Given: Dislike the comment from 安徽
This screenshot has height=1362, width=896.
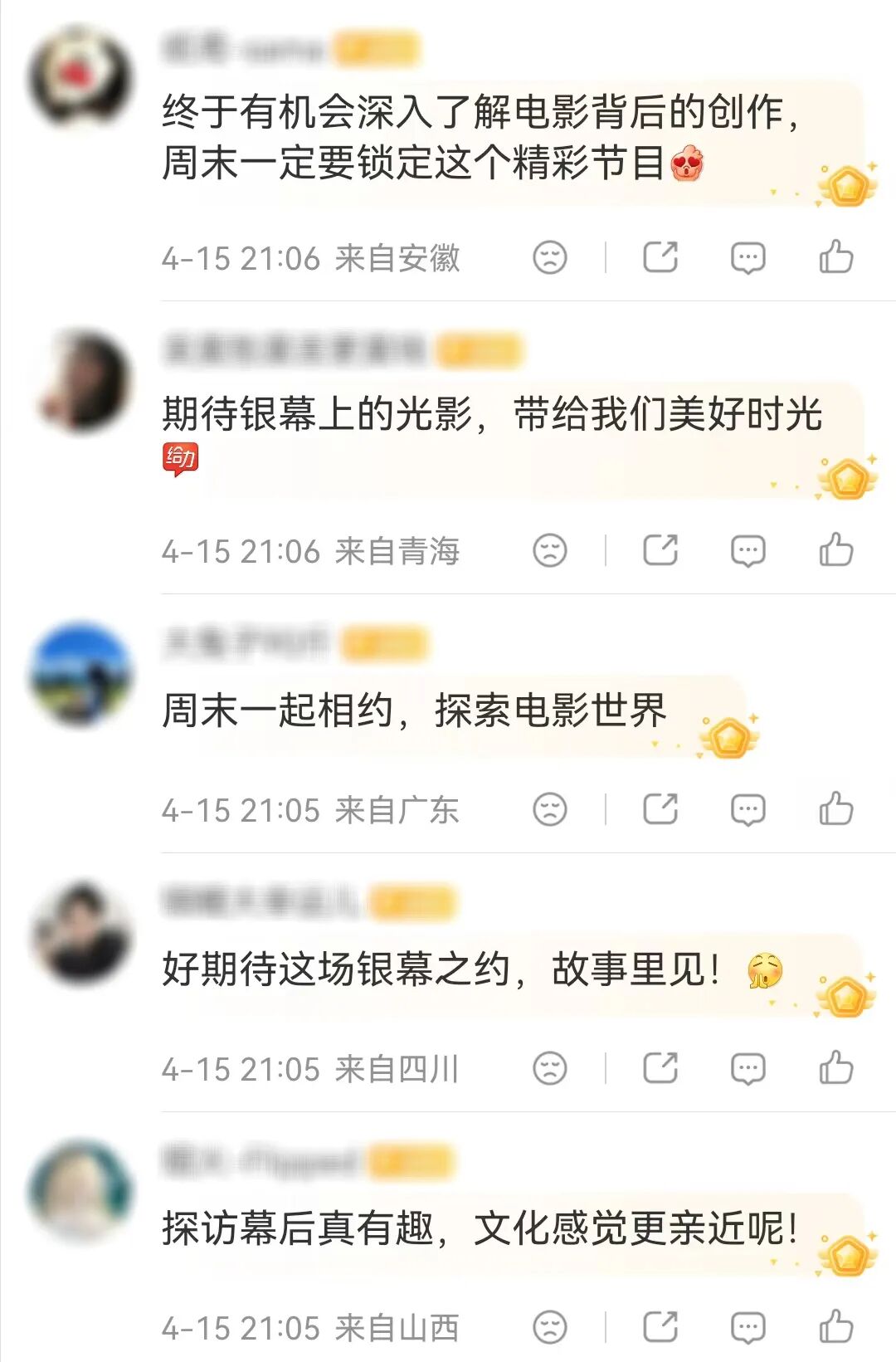Looking at the screenshot, I should (549, 257).
